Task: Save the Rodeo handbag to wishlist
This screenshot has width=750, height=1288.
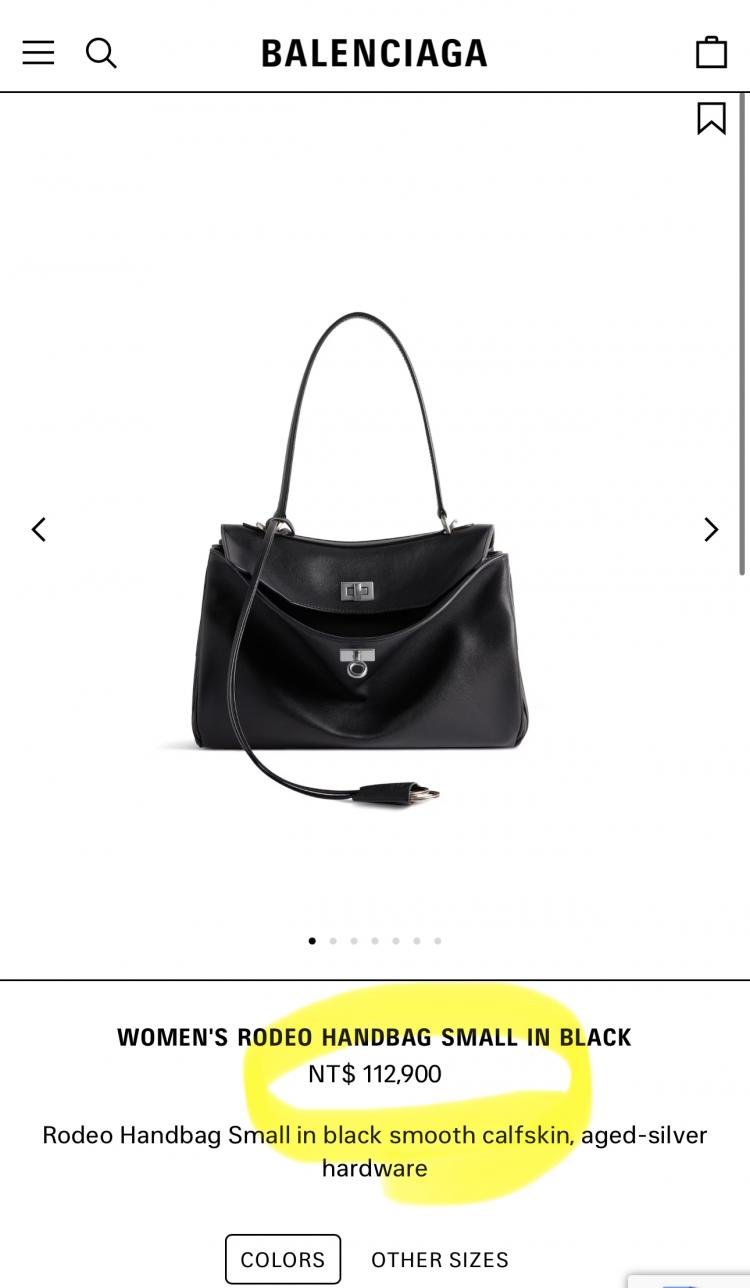Action: (711, 118)
